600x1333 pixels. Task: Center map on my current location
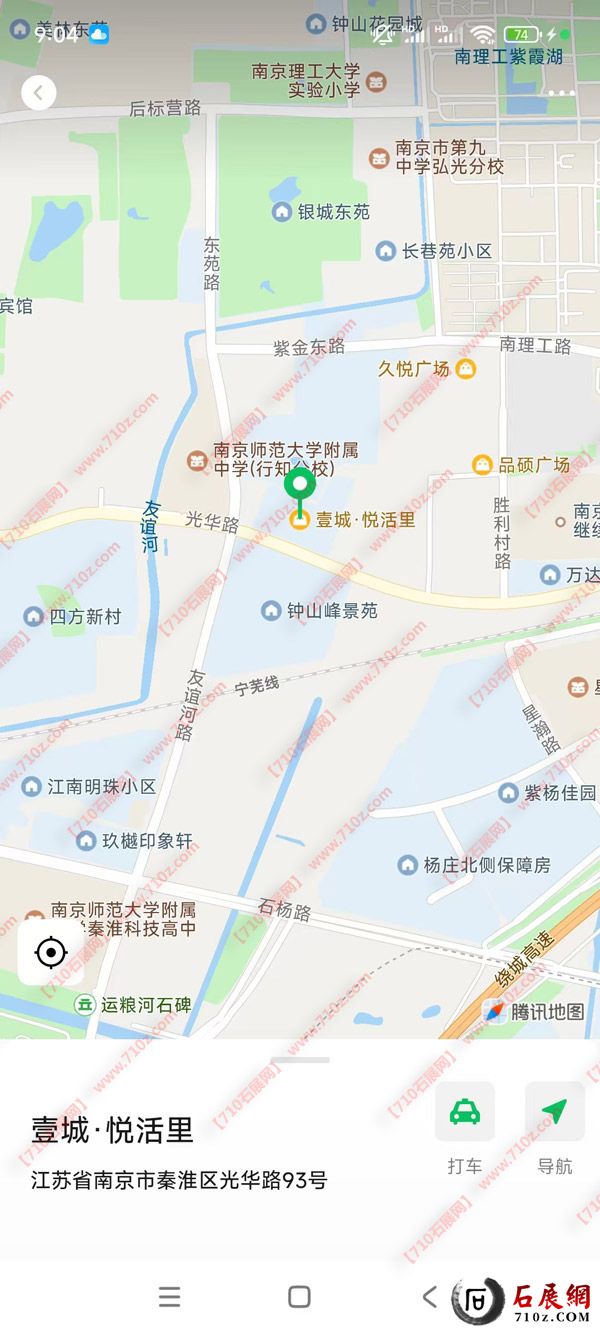tap(51, 952)
